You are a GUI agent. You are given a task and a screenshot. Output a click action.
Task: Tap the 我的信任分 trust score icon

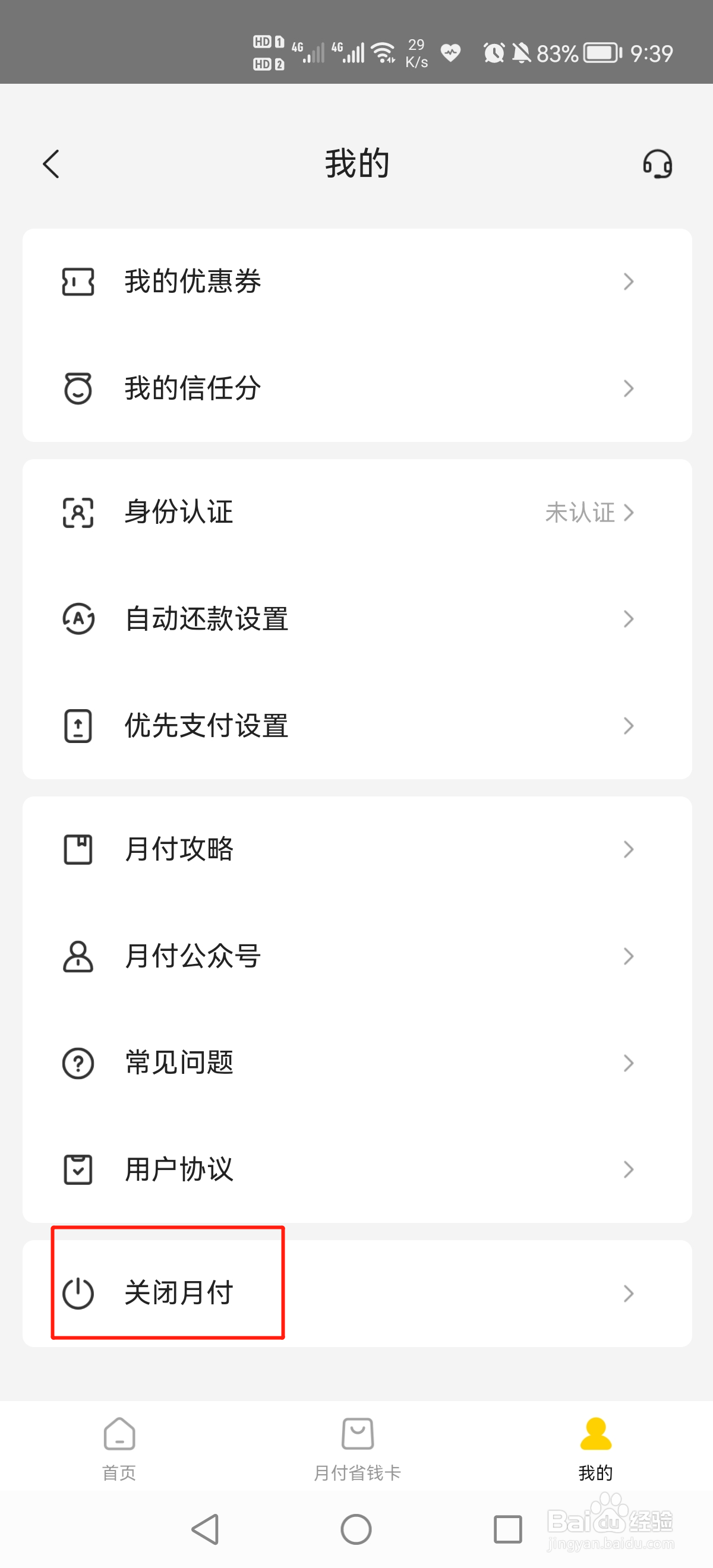coord(78,388)
